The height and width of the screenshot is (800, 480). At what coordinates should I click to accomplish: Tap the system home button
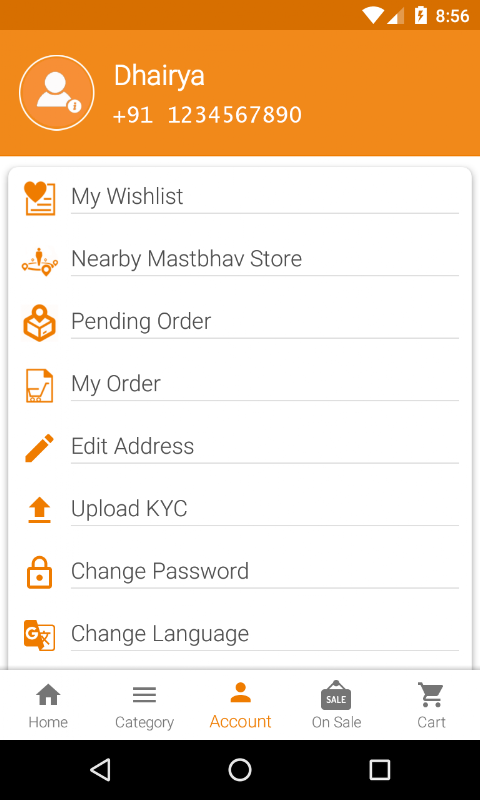tap(240, 769)
